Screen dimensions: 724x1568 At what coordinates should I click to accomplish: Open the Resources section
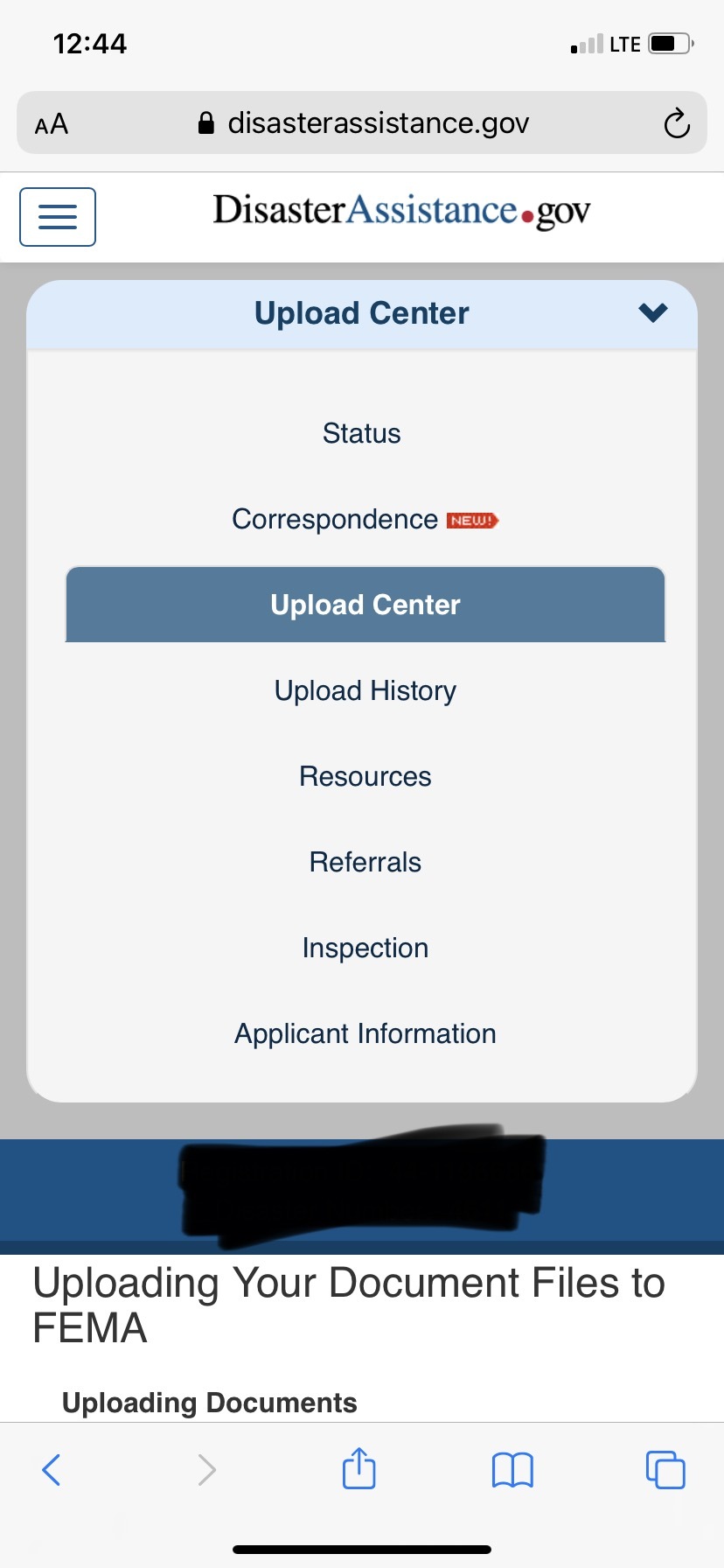point(365,776)
